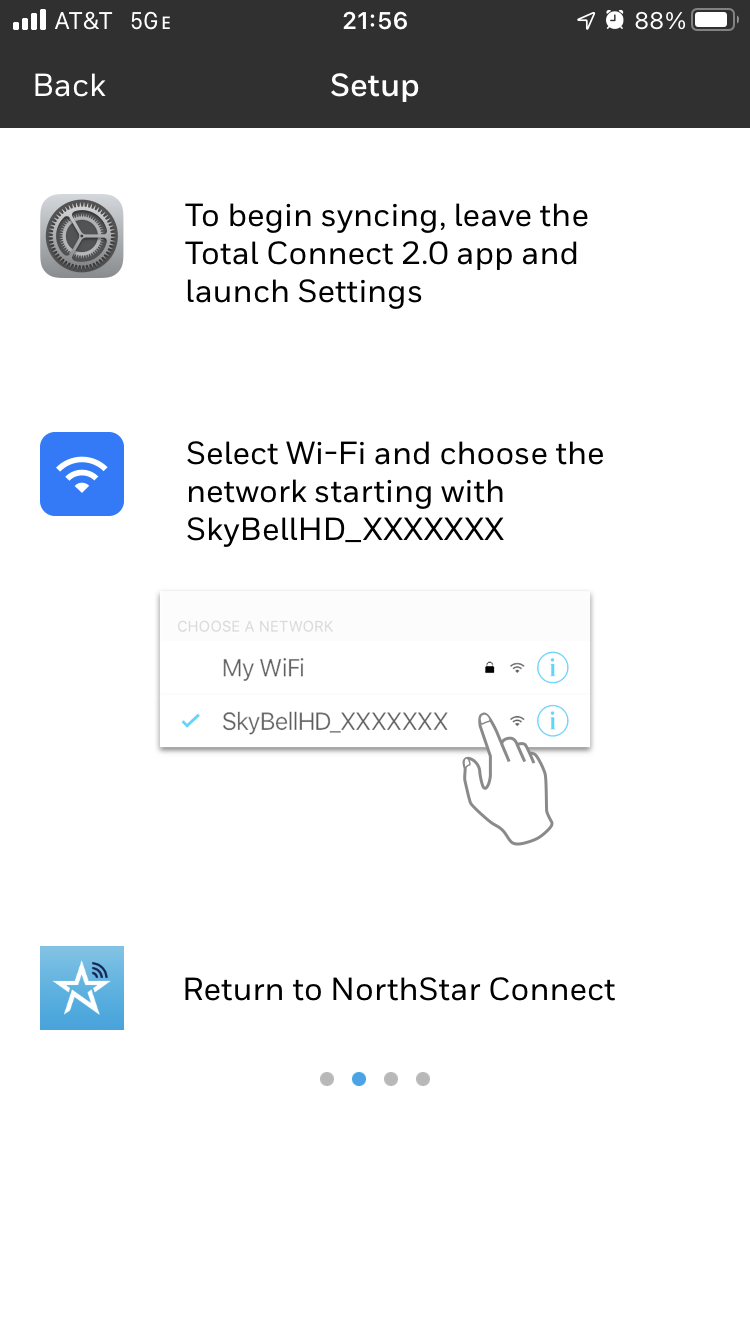Tap the info icon next to My WiFi
The width and height of the screenshot is (750, 1334).
pos(552,666)
